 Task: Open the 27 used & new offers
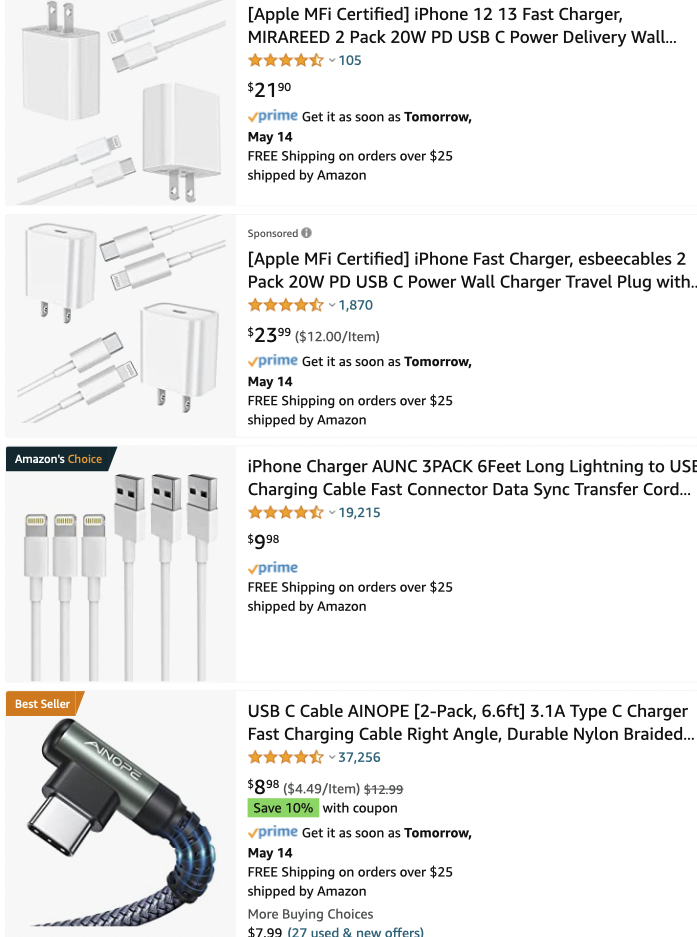355,931
